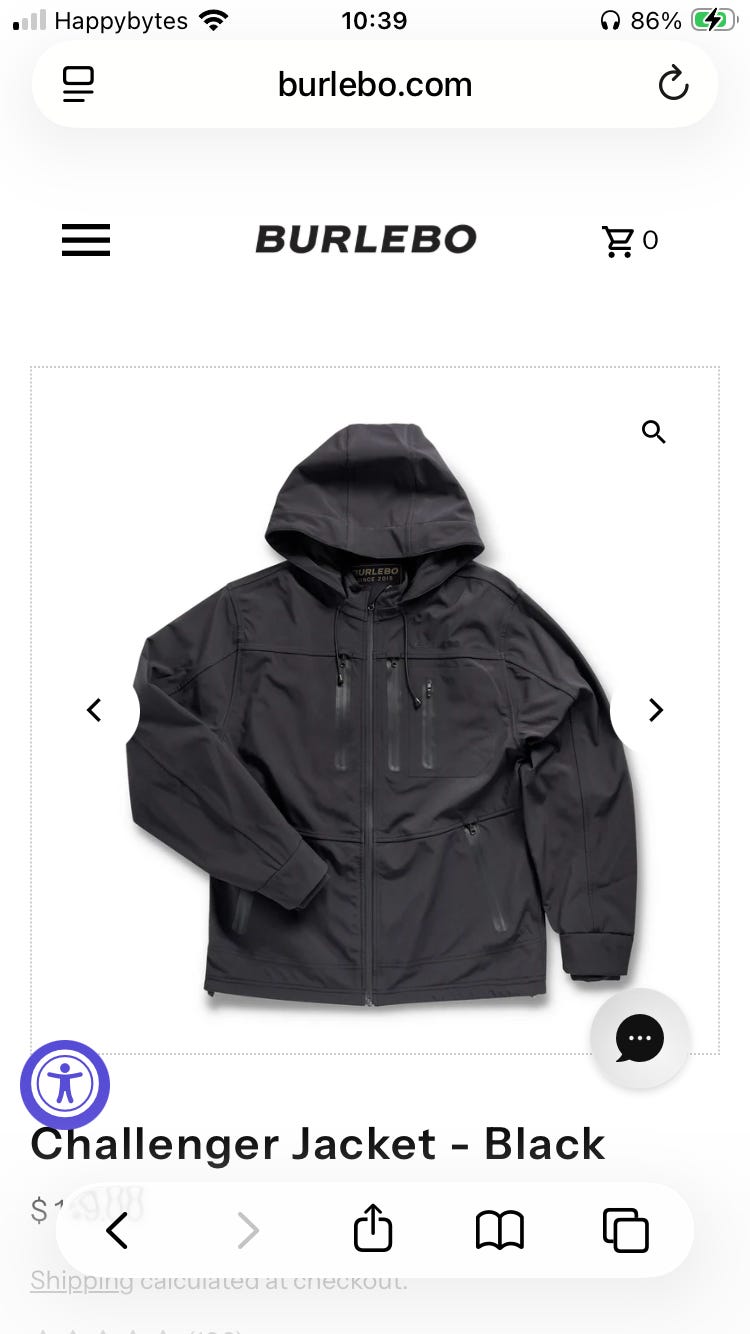Open the live chat bubble
The image size is (750, 1334).
(x=639, y=1038)
